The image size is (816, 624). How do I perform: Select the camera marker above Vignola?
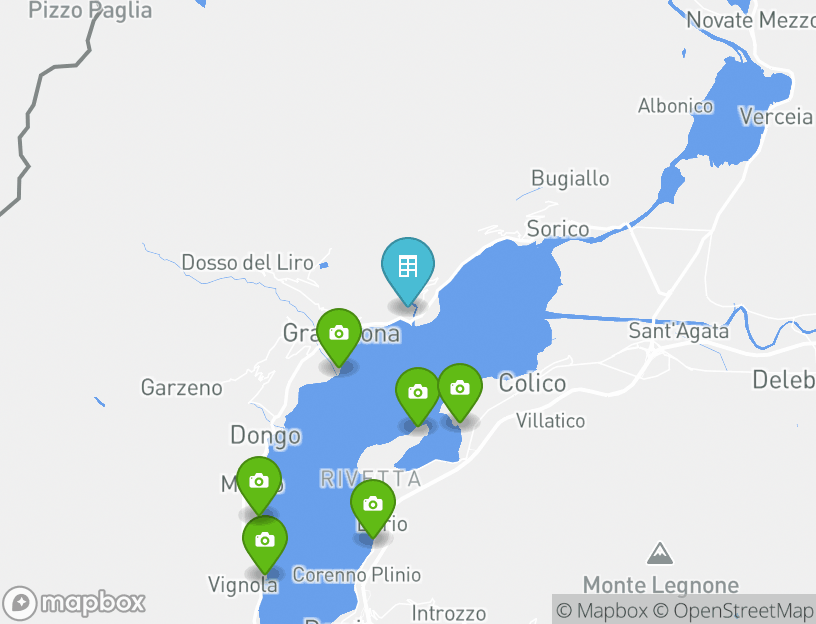(x=265, y=542)
